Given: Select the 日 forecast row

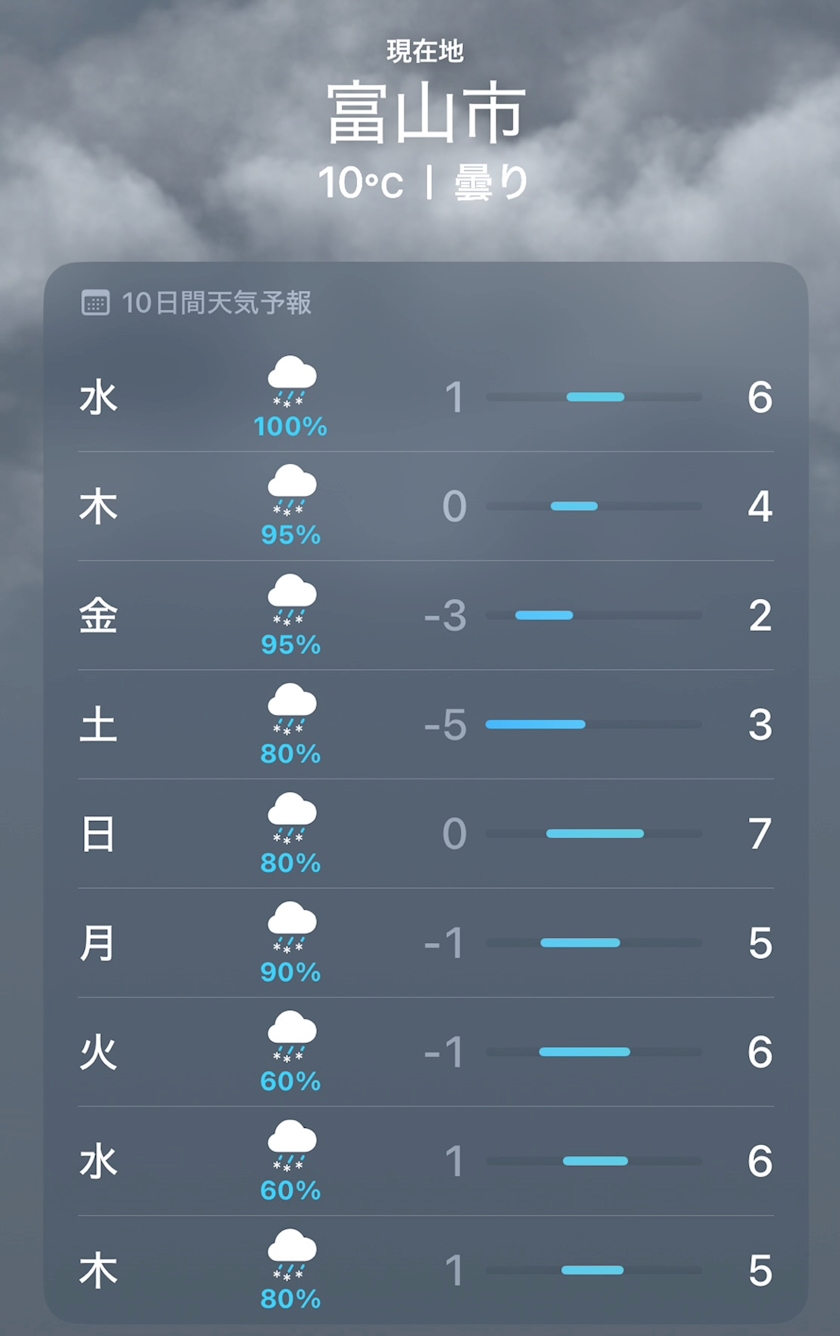Looking at the screenshot, I should point(426,833).
